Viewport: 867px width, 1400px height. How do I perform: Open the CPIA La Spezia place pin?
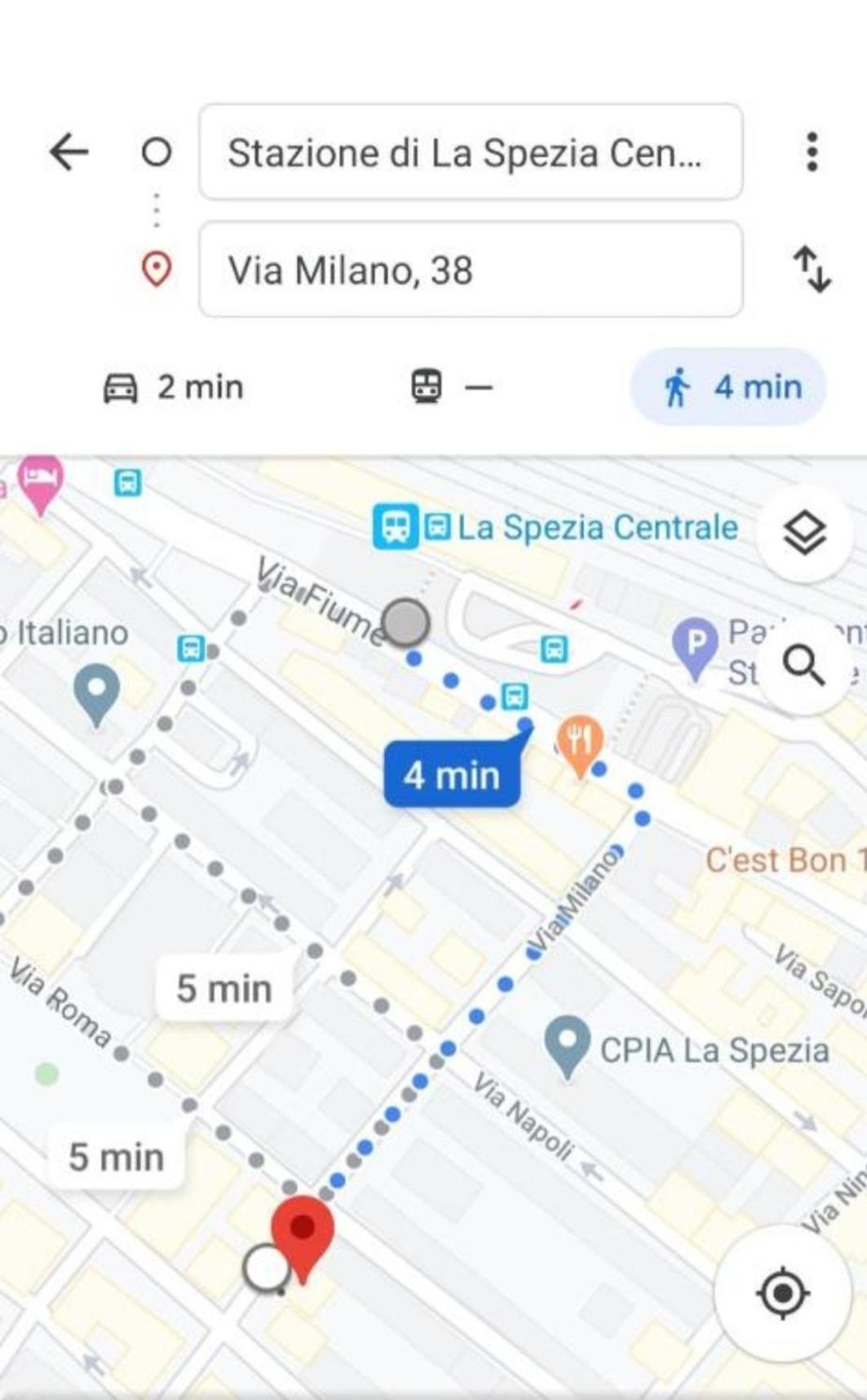567,1044
